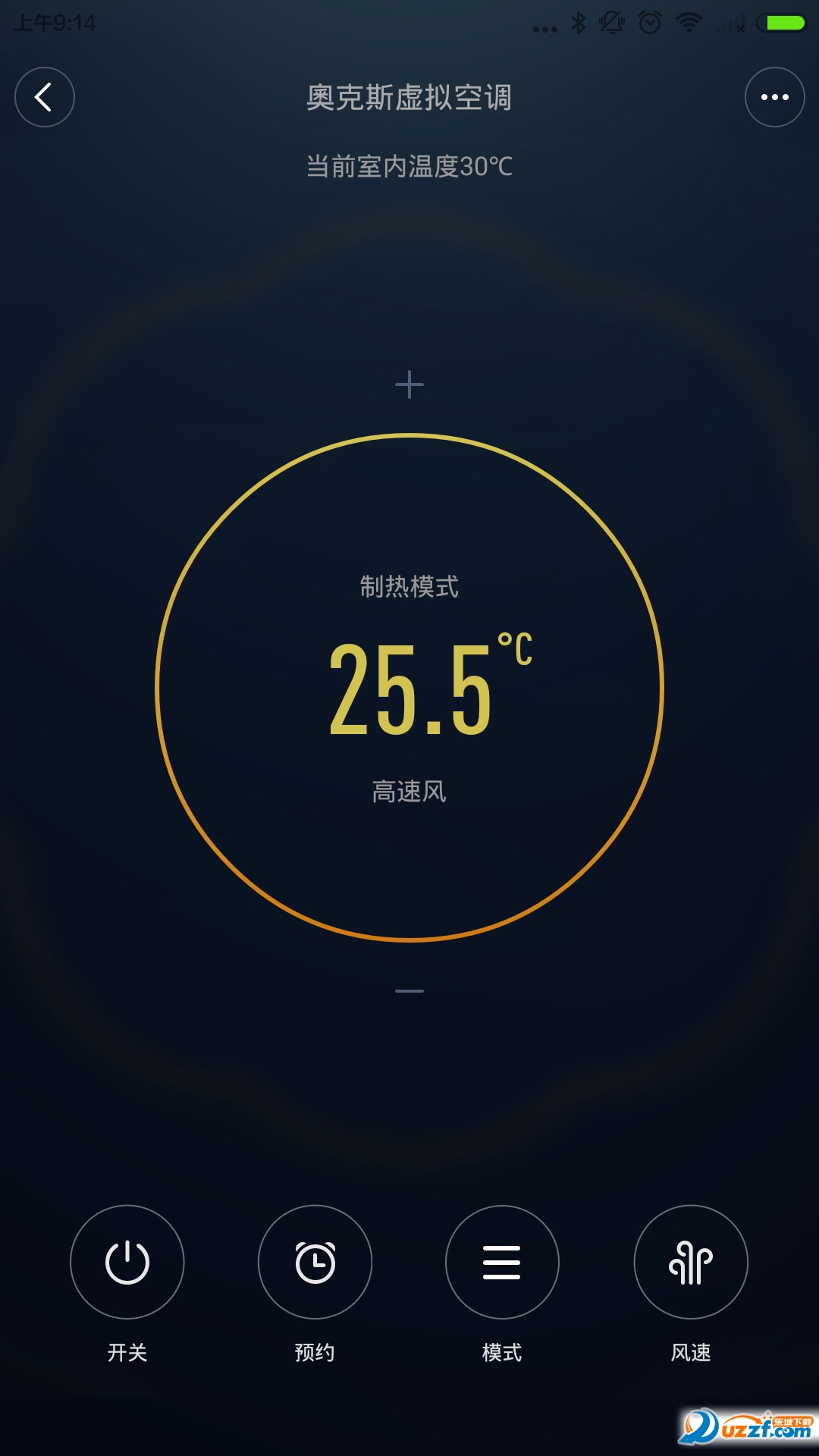
Task: Open the more options ellipsis icon
Action: pos(773,97)
